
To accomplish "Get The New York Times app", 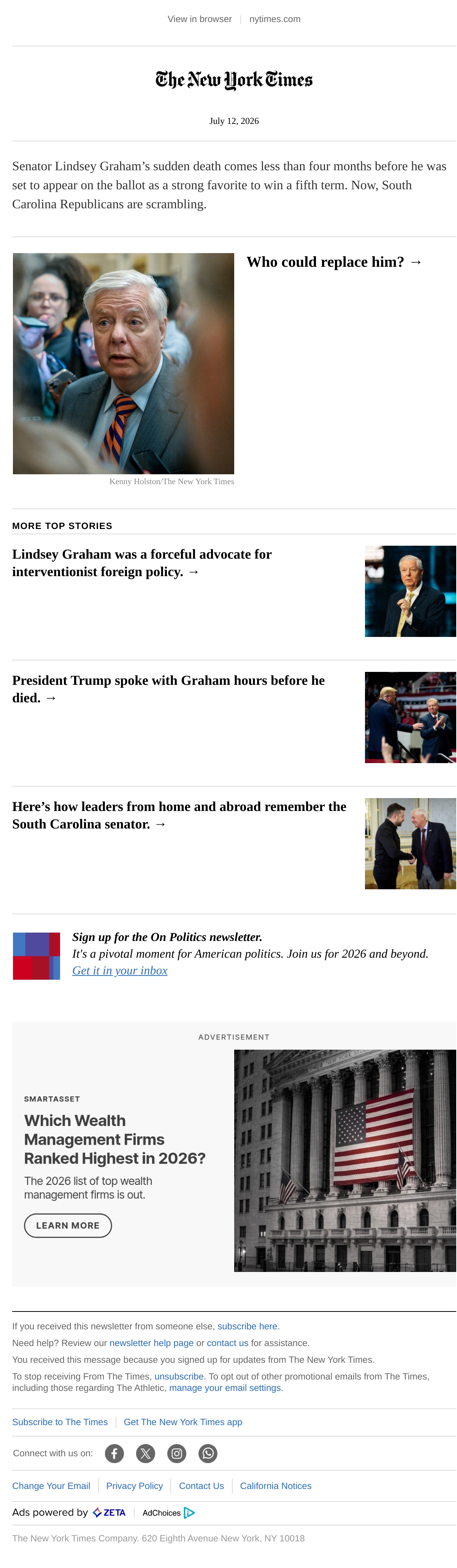I will tap(183, 1421).
